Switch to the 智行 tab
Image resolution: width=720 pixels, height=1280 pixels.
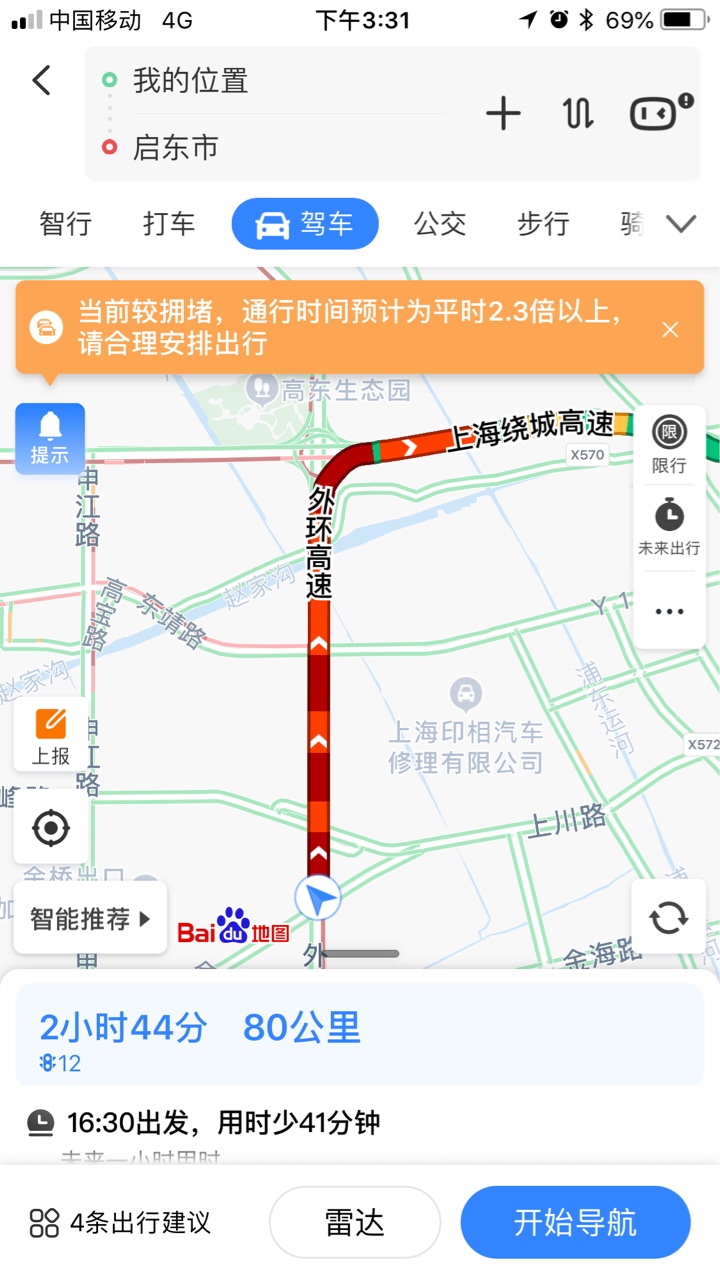[x=65, y=224]
